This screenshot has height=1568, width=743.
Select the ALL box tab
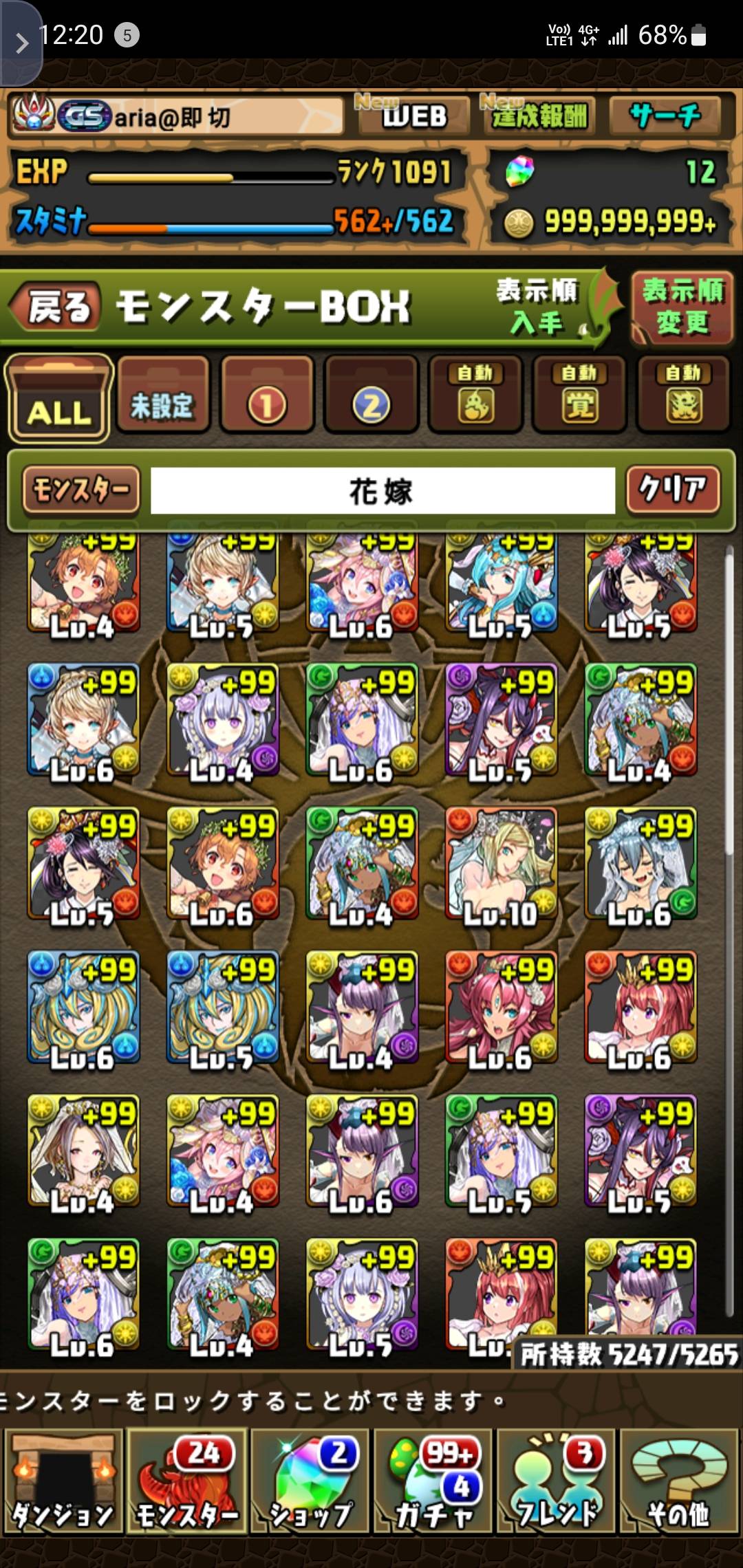pos(58,399)
